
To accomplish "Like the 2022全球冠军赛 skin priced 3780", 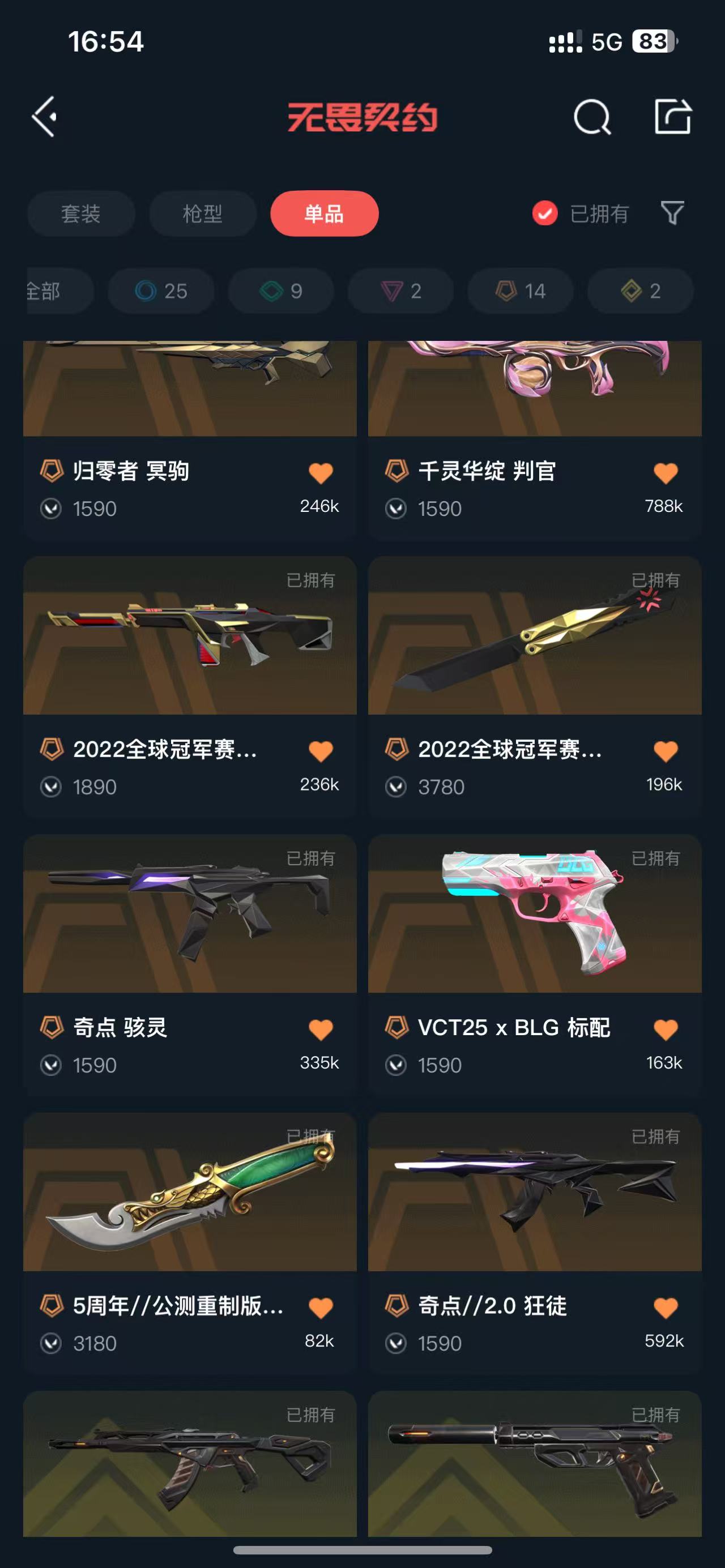I will [x=666, y=751].
